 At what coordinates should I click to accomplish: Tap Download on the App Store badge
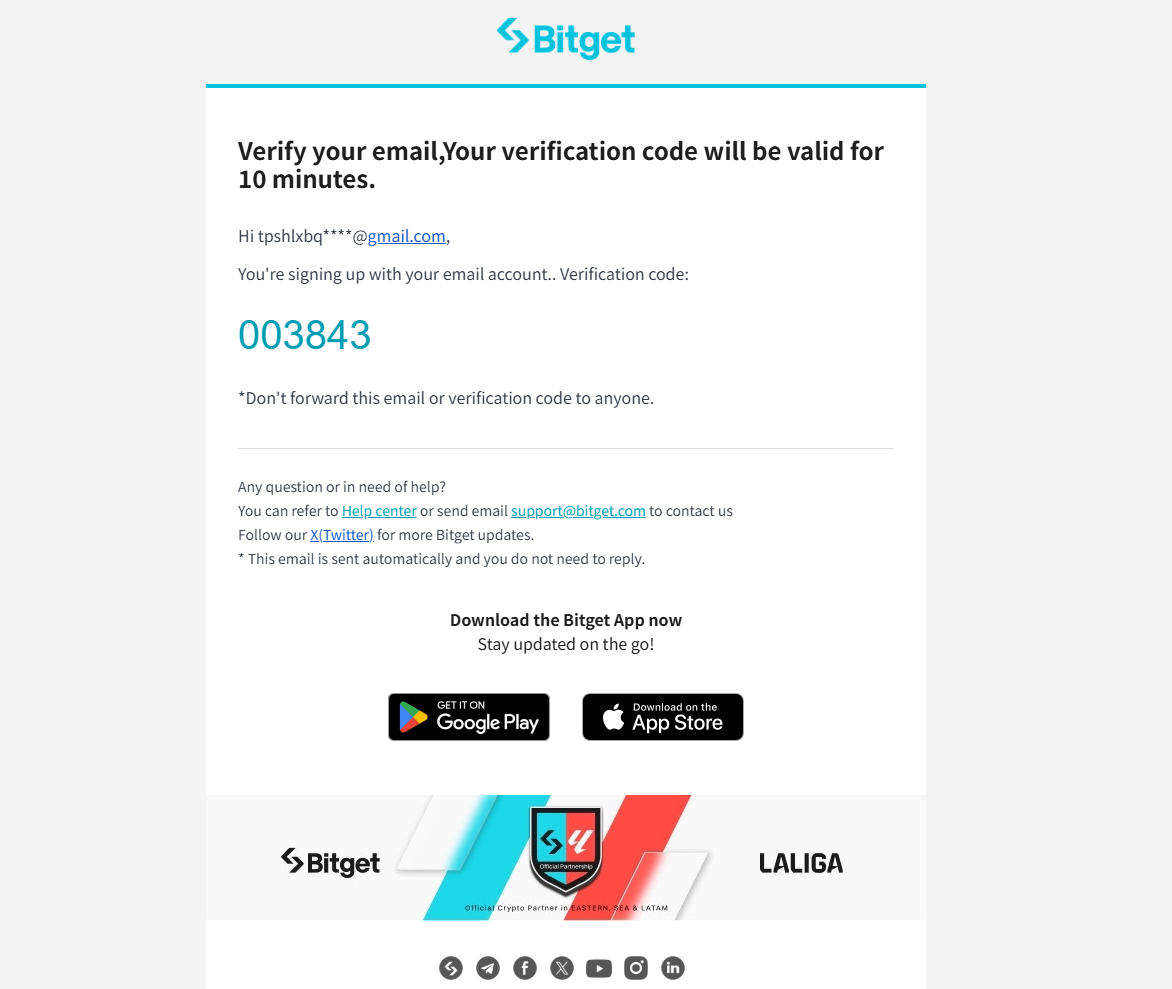click(663, 717)
